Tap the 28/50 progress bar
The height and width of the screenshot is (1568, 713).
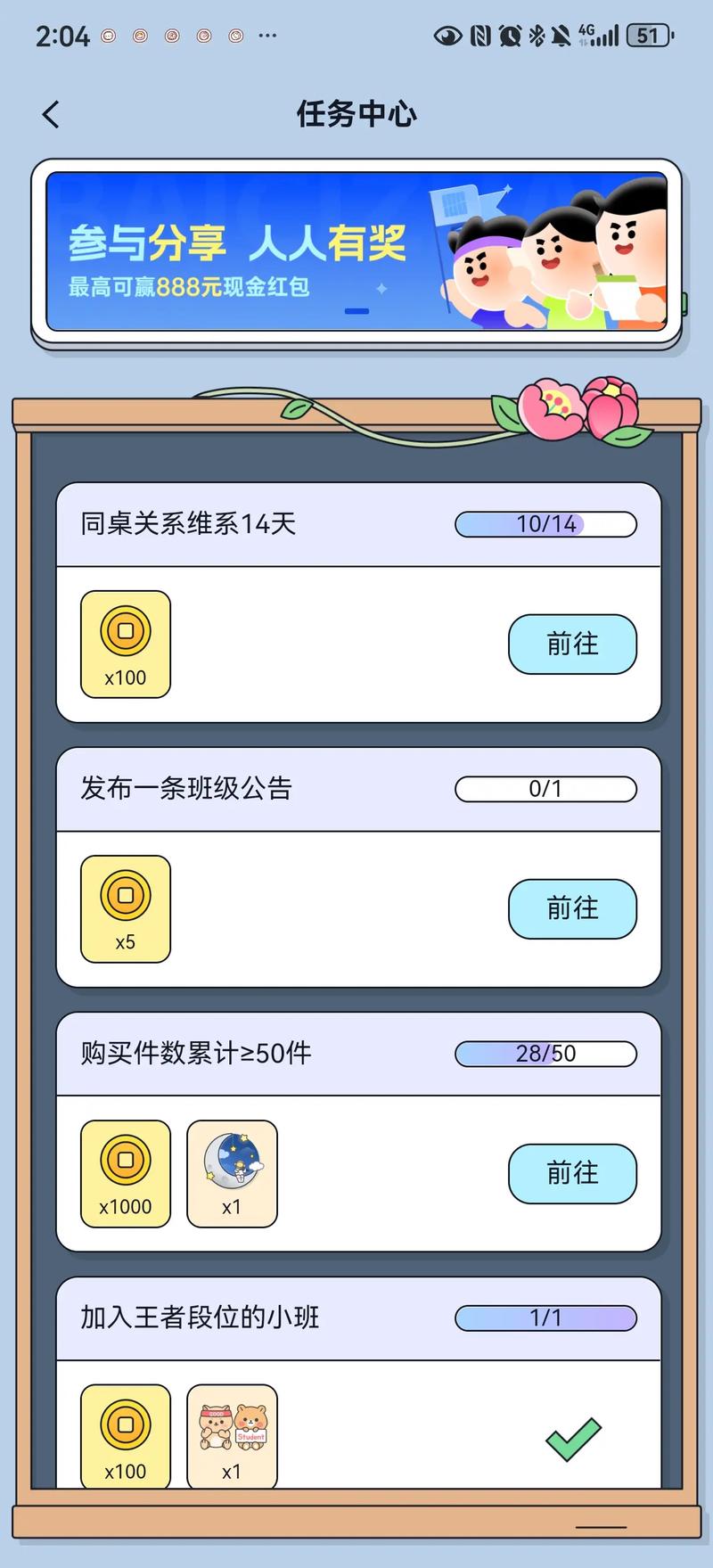(545, 1053)
